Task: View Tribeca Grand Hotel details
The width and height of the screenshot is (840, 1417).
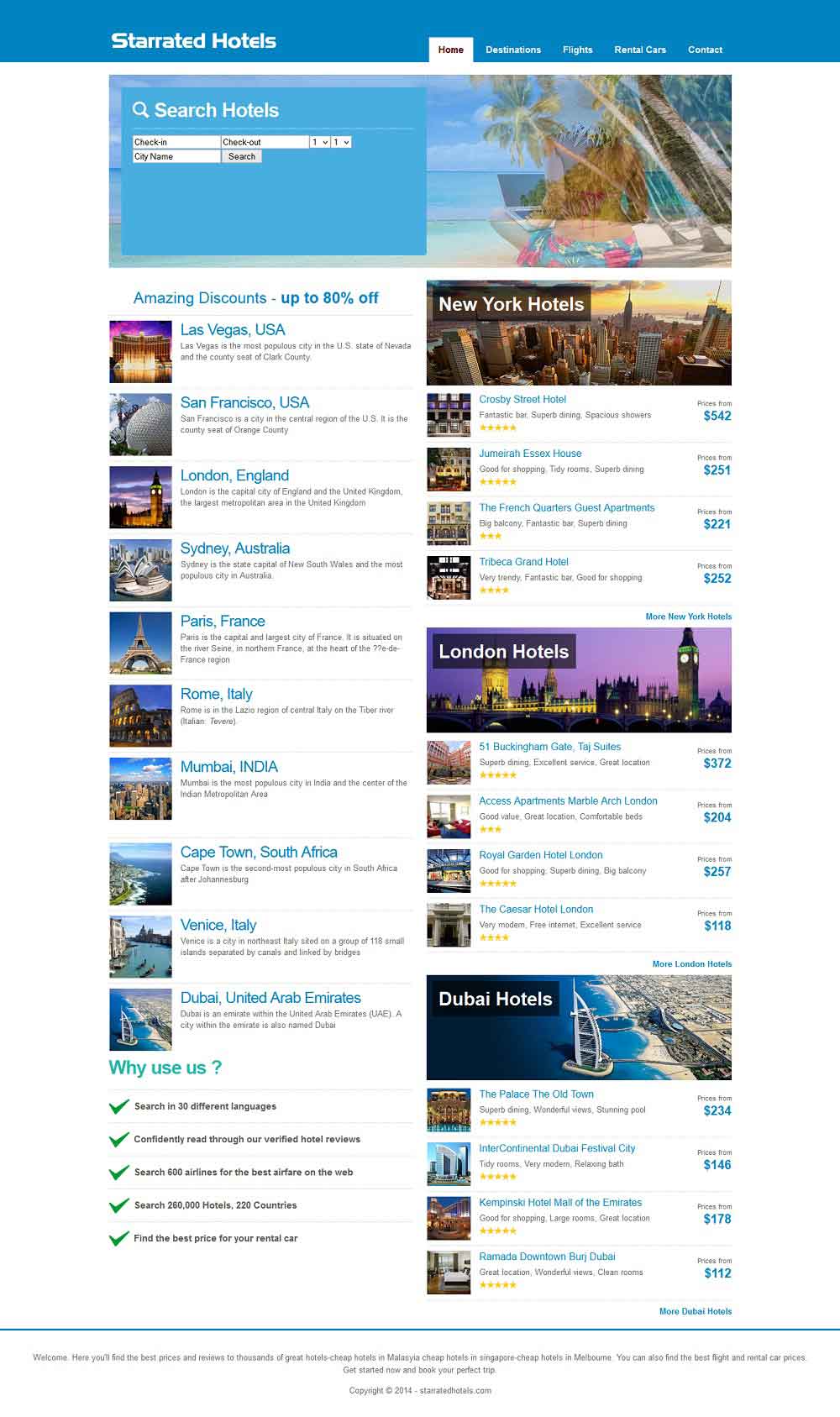Action: click(x=523, y=562)
